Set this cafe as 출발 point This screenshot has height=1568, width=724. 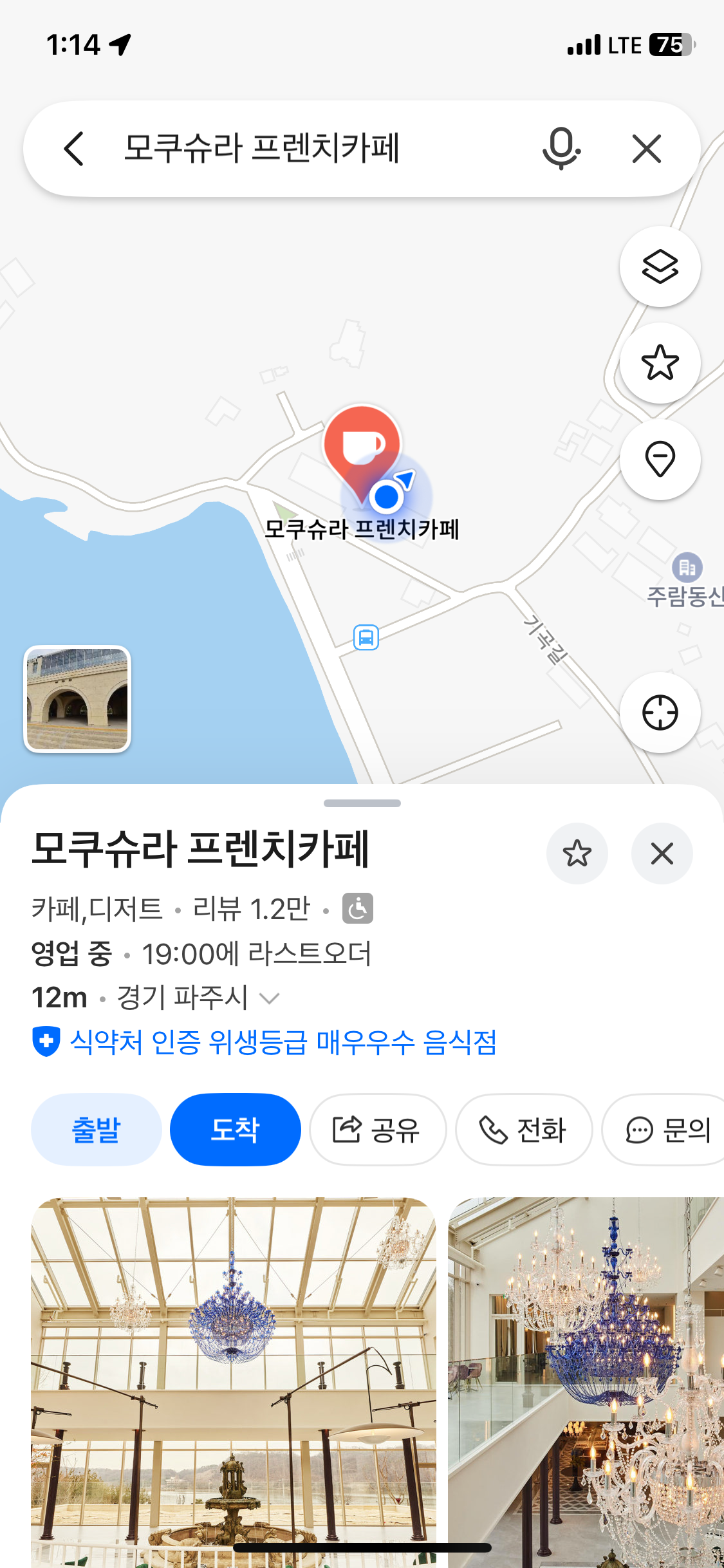tap(97, 1130)
